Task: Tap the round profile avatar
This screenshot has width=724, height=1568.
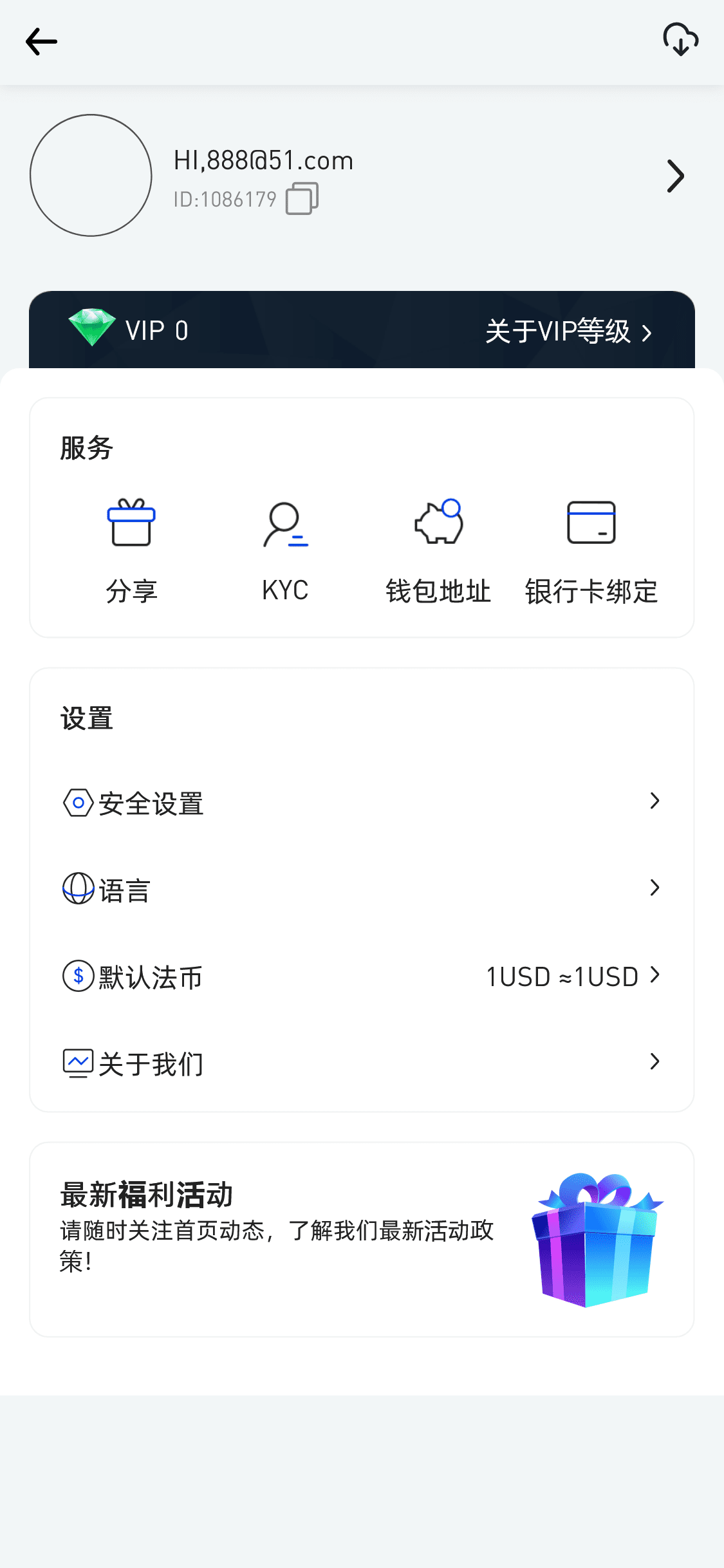Action: tap(91, 175)
